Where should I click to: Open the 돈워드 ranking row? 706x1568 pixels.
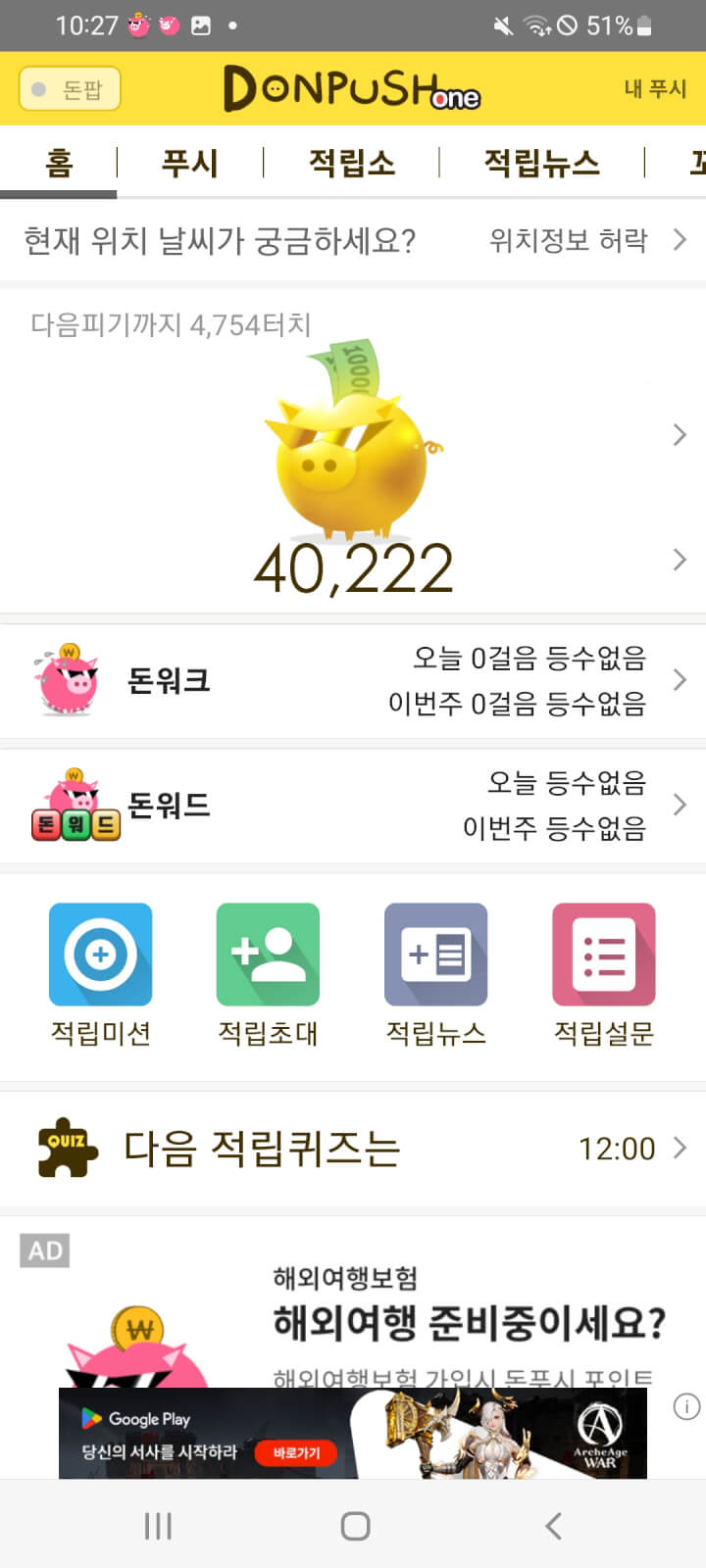[x=353, y=806]
